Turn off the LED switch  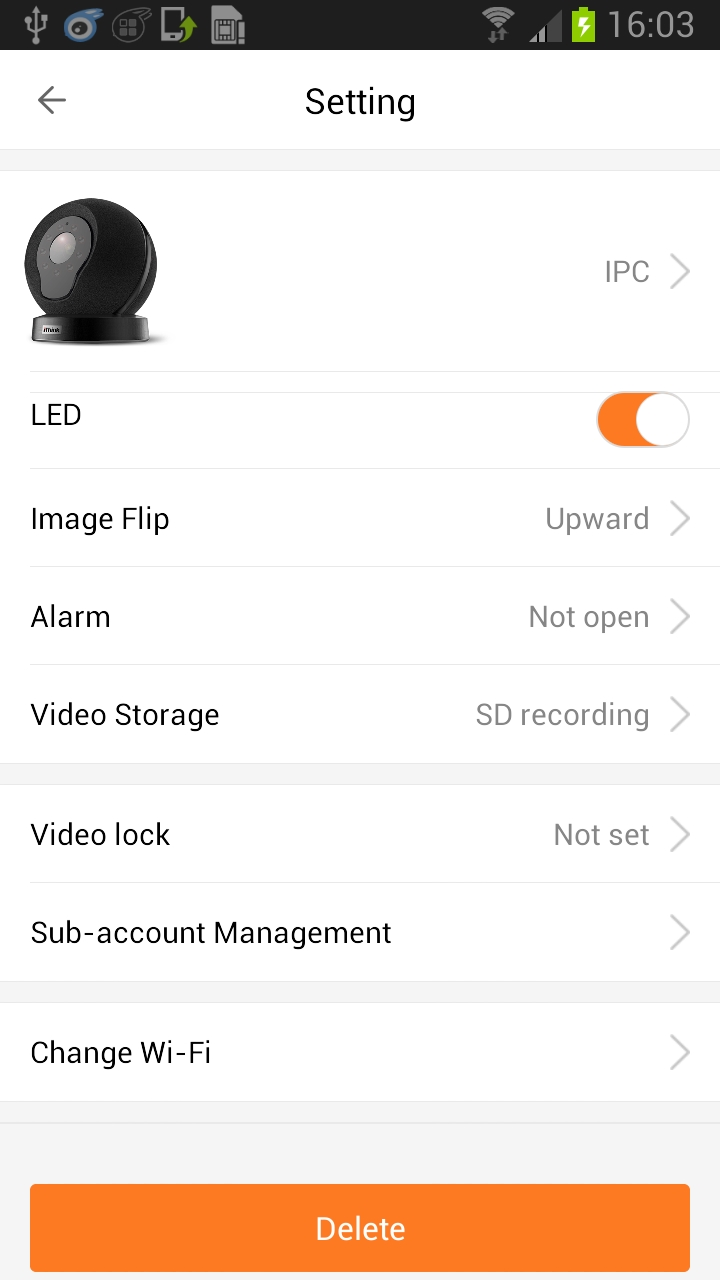tap(643, 420)
